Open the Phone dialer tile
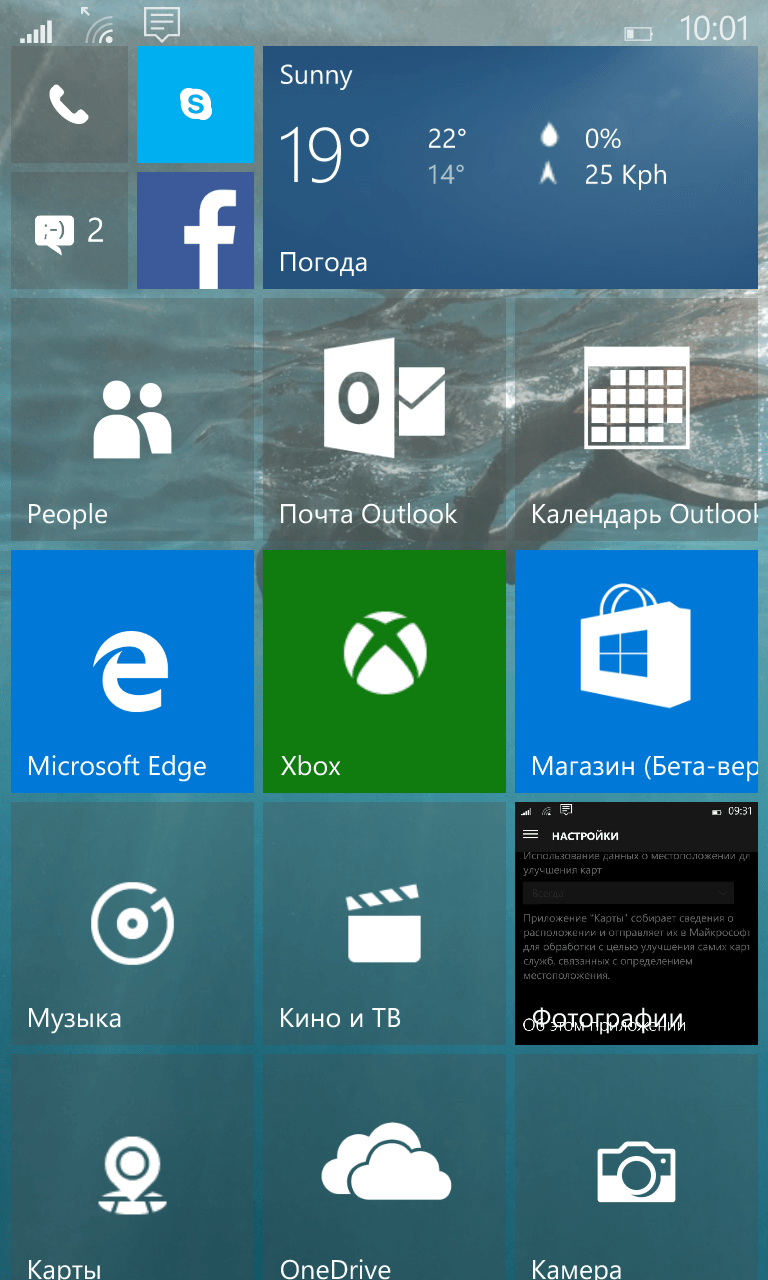This screenshot has height=1280, width=768. click(69, 104)
